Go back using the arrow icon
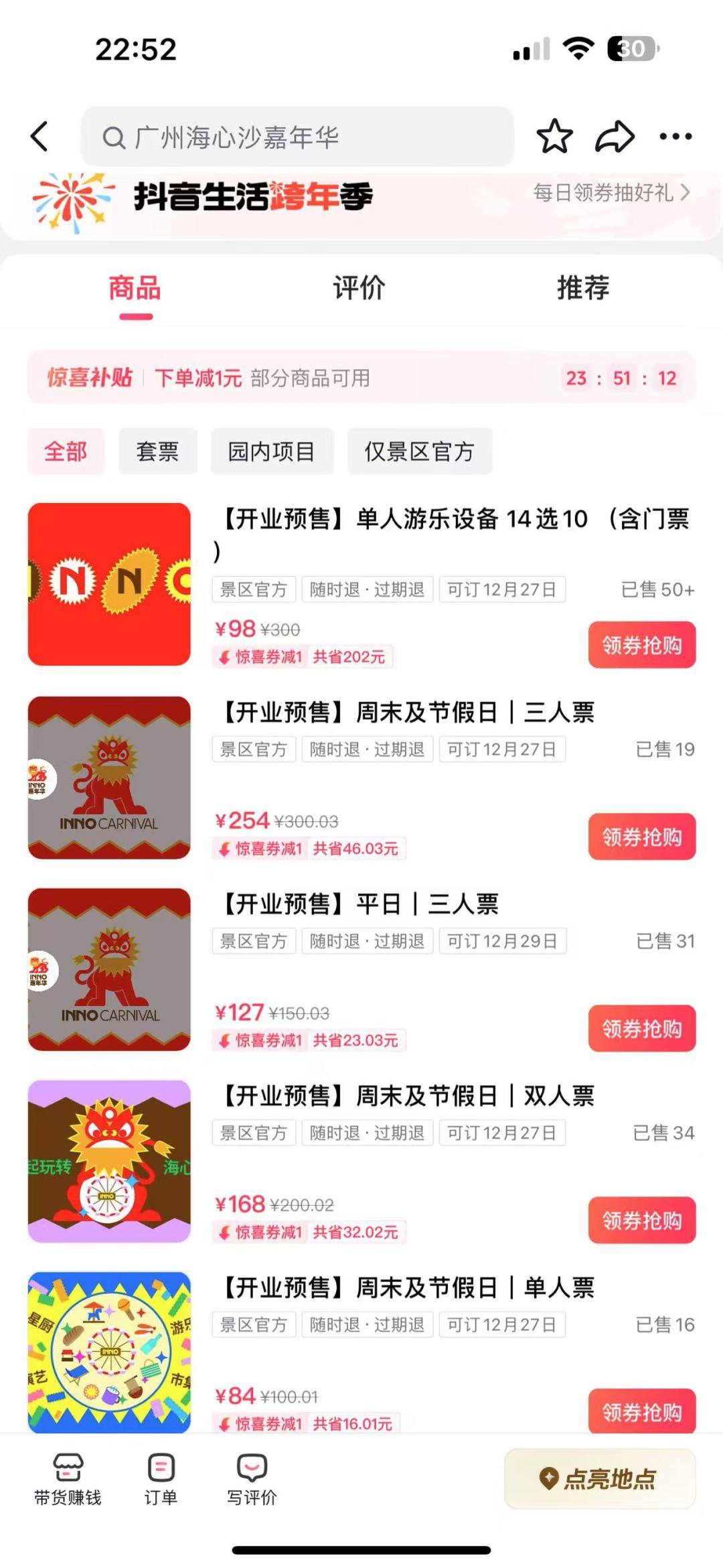The height and width of the screenshot is (1568, 723). coord(40,137)
